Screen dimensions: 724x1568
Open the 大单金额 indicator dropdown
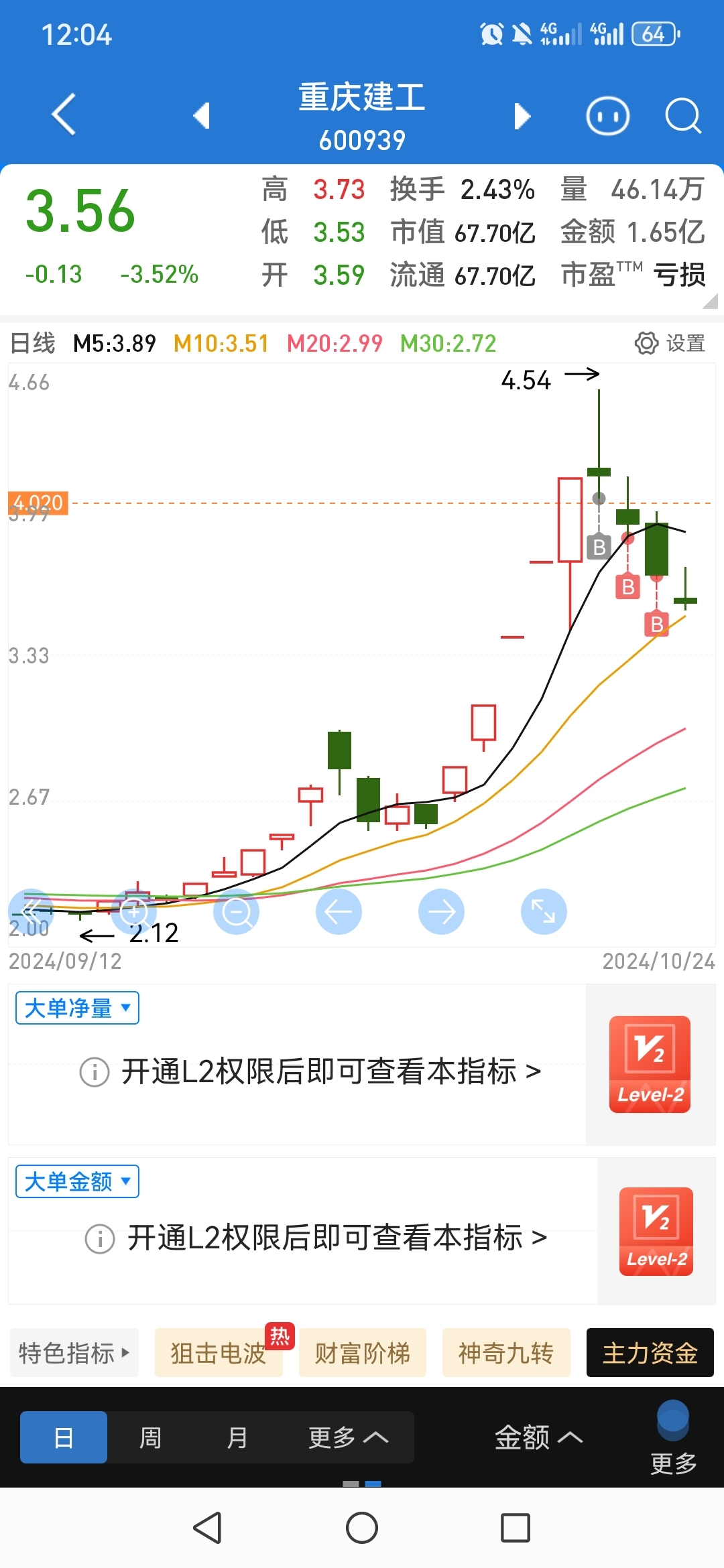[x=77, y=1181]
